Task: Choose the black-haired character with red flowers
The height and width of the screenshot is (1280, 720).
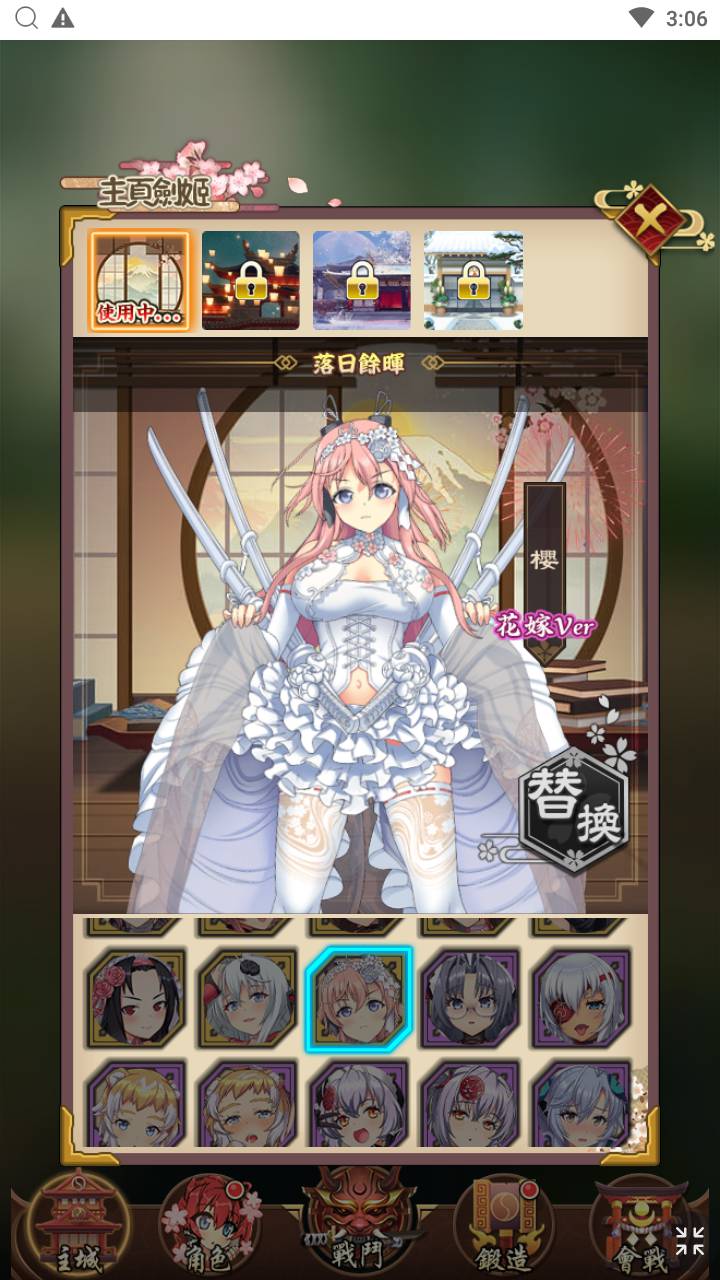Action: [x=136, y=998]
